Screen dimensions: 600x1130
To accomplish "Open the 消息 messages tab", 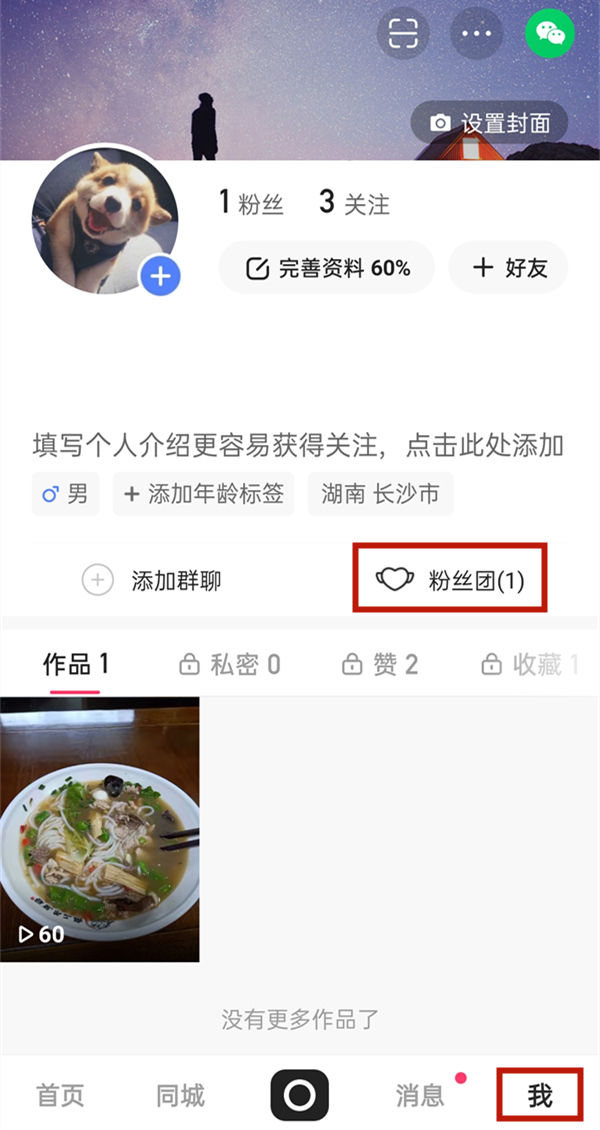I will tap(420, 1095).
